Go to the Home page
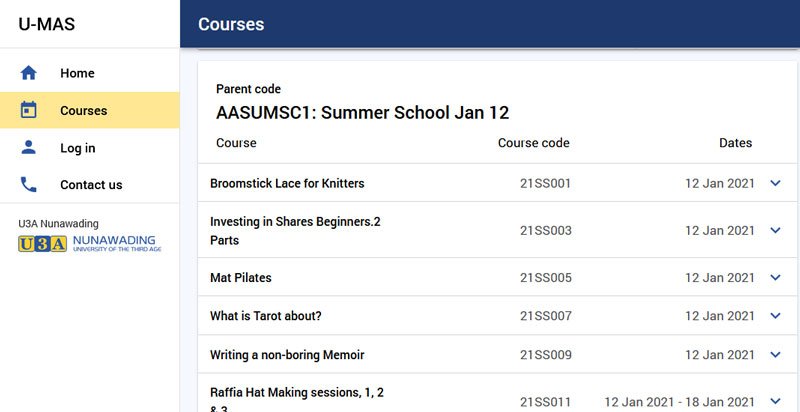800x412 pixels. 89,73
